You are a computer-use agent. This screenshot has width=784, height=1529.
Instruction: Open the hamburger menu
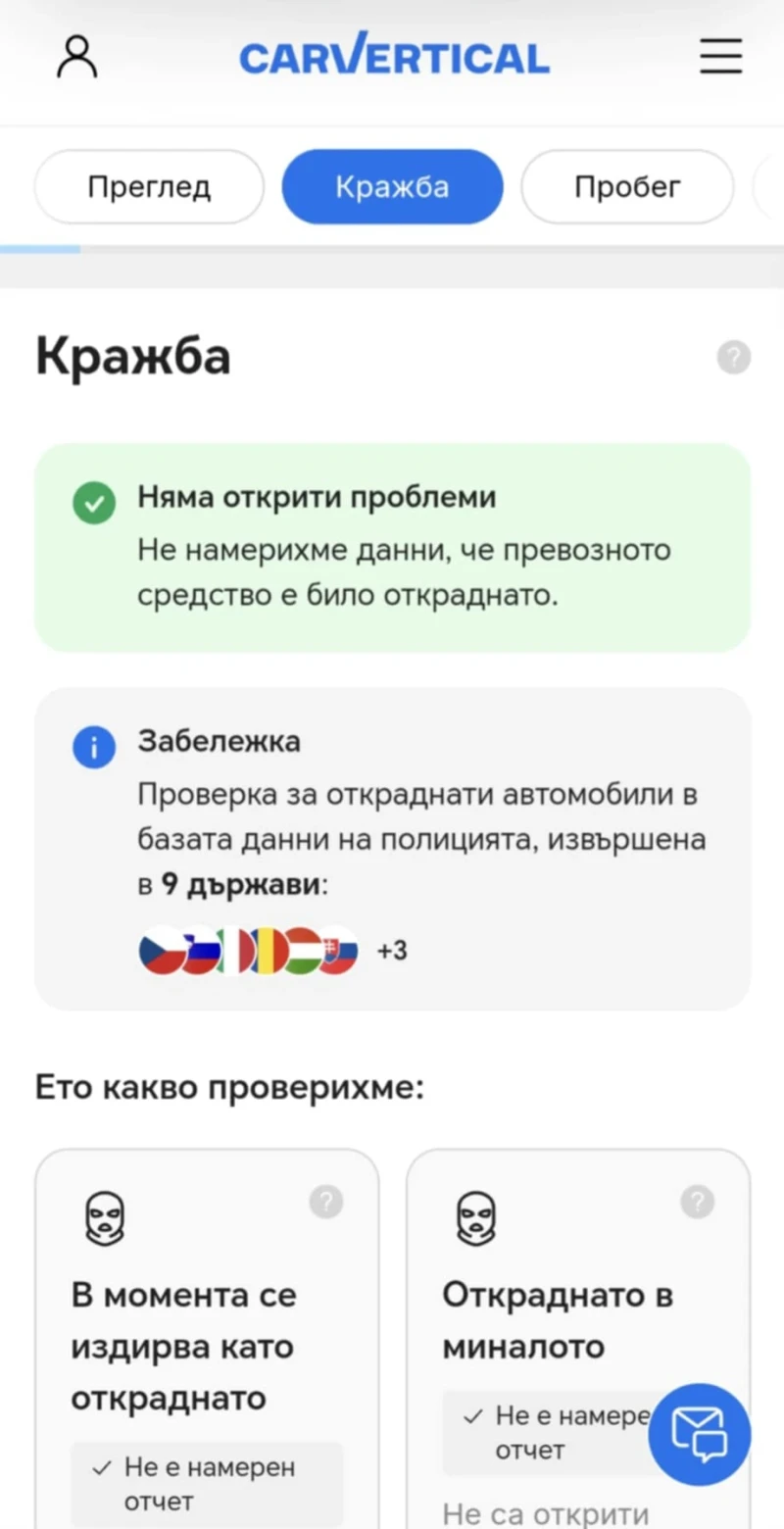(x=720, y=57)
